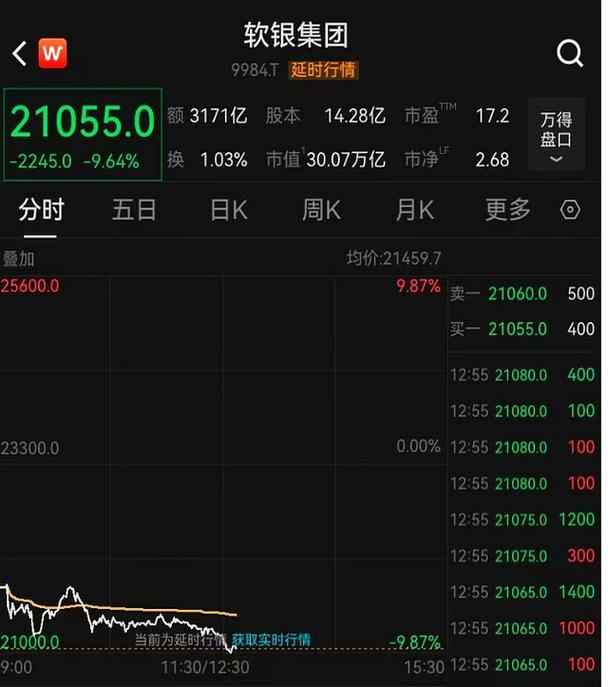Open chart settings hexagon icon

[x=570, y=210]
